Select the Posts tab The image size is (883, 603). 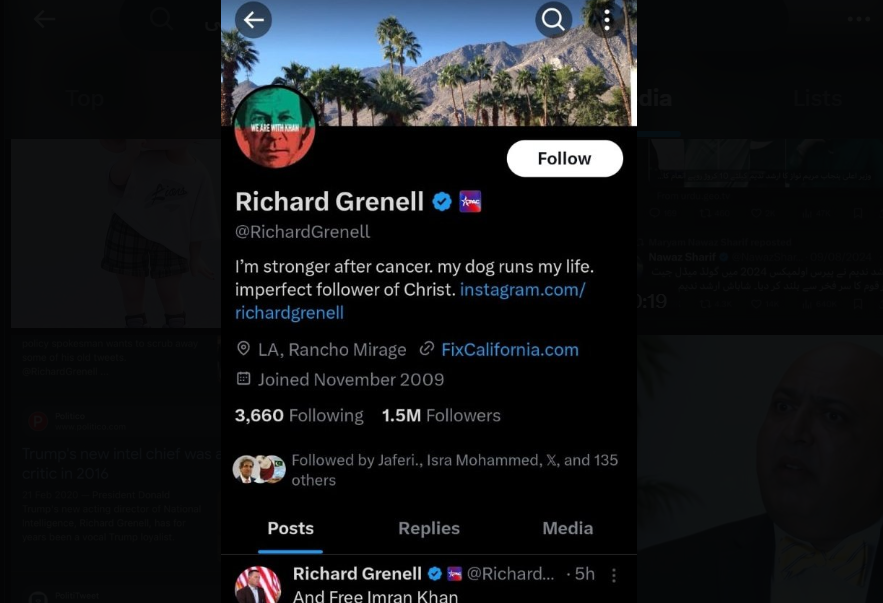291,528
